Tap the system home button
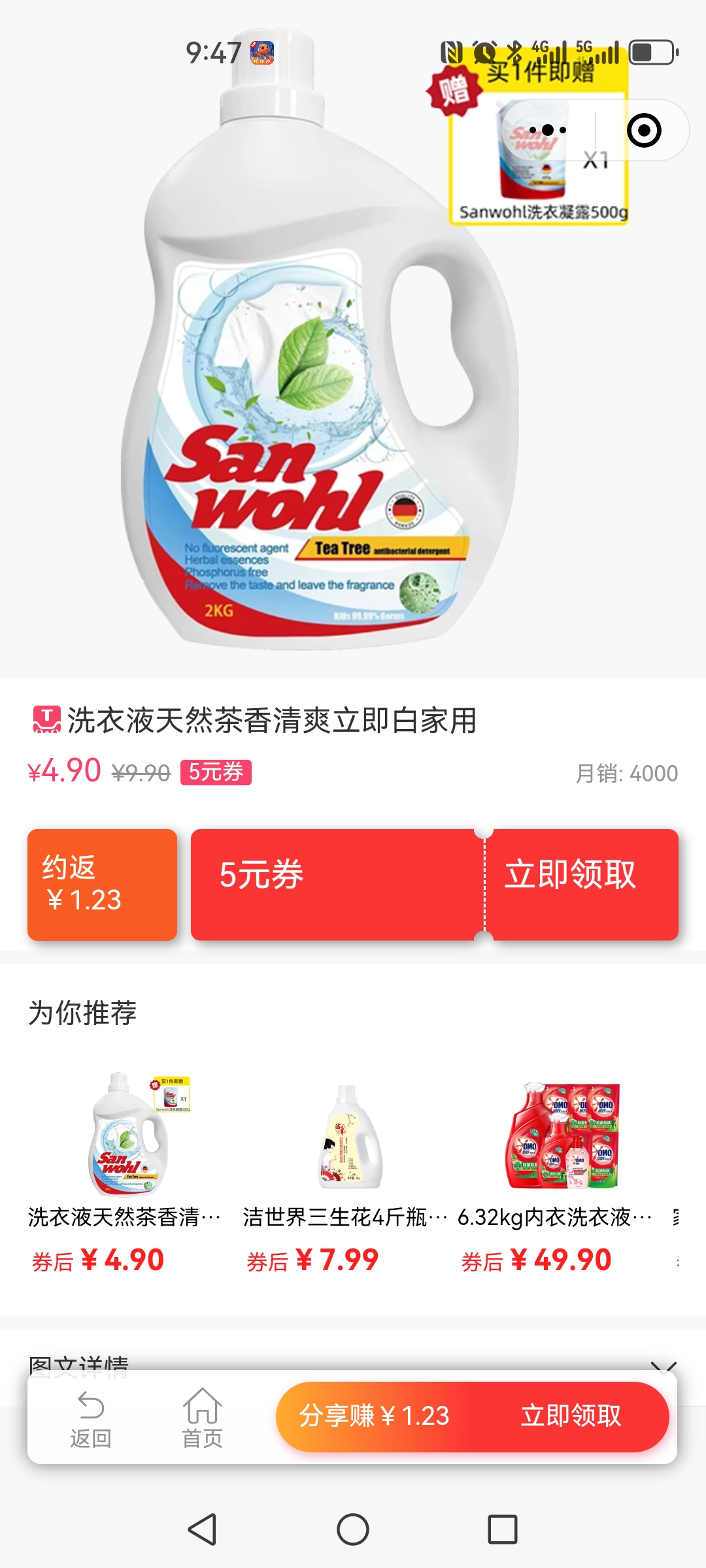This screenshot has height=1568, width=706. [353, 1529]
